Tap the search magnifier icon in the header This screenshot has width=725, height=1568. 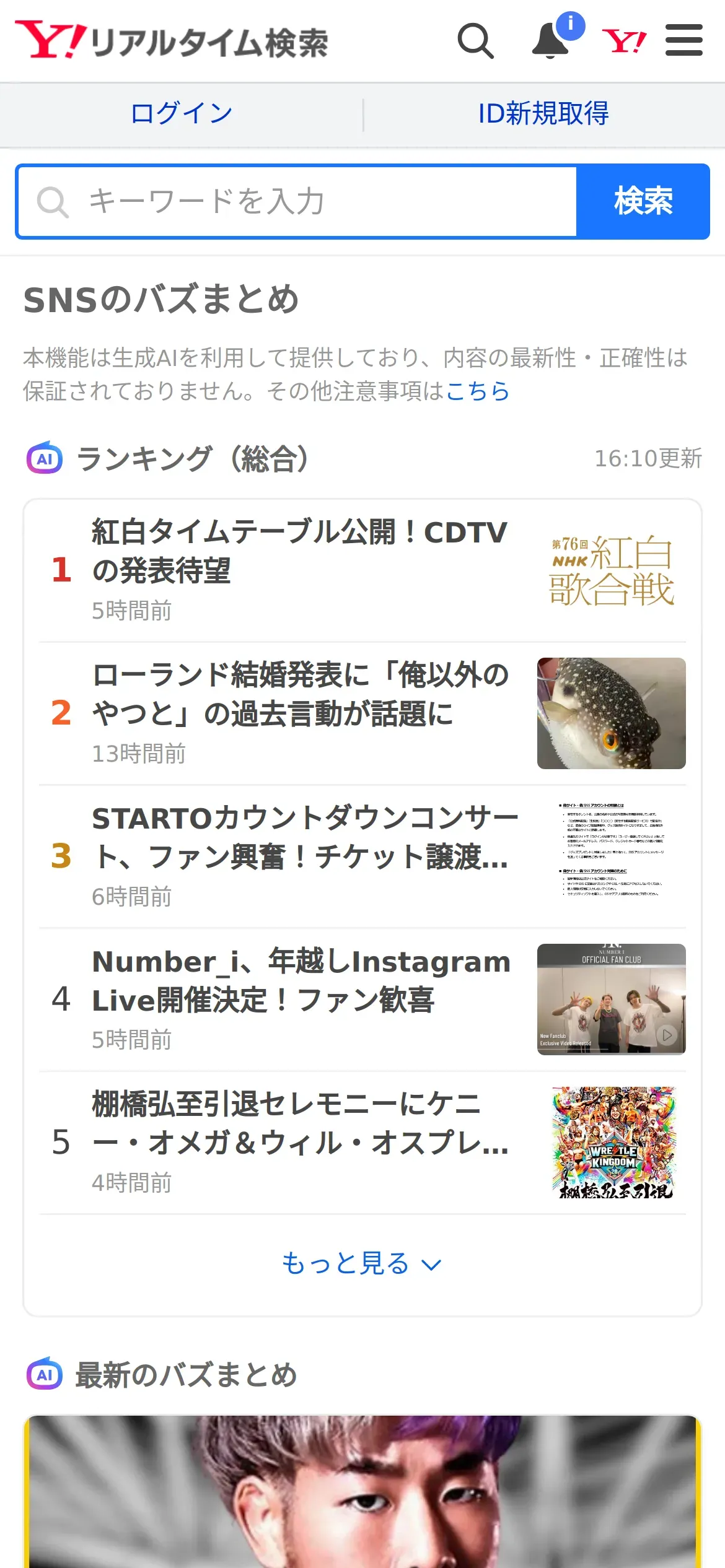(475, 41)
